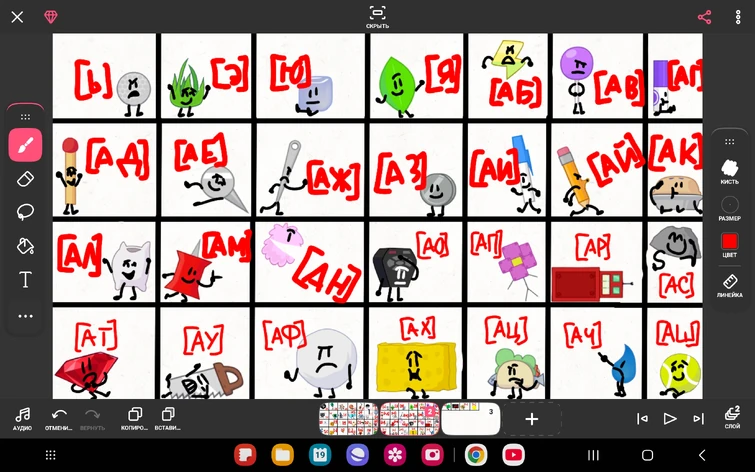Open the Аудио audio panel

22,417
